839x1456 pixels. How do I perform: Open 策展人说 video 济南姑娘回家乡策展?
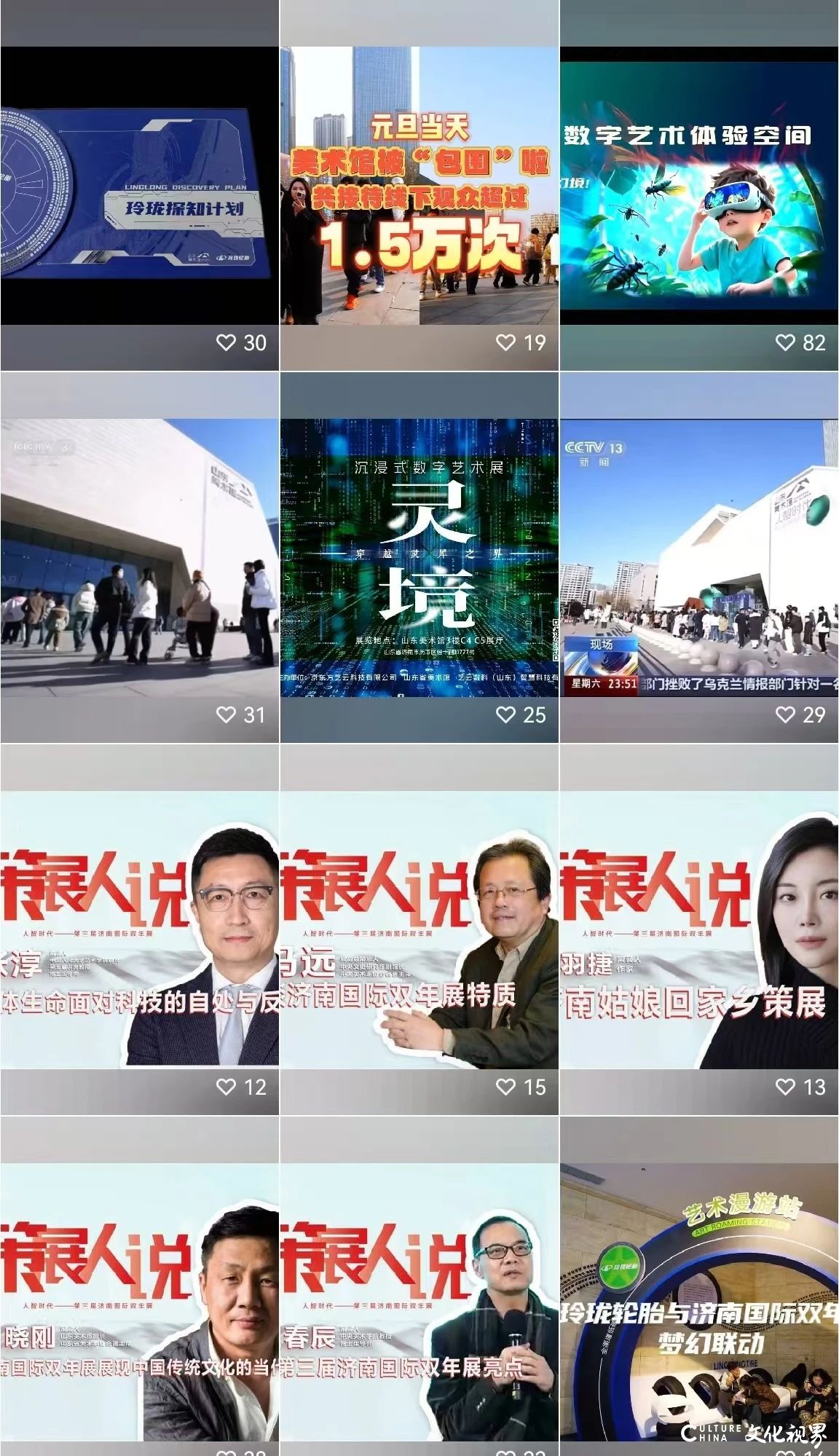coord(699,930)
